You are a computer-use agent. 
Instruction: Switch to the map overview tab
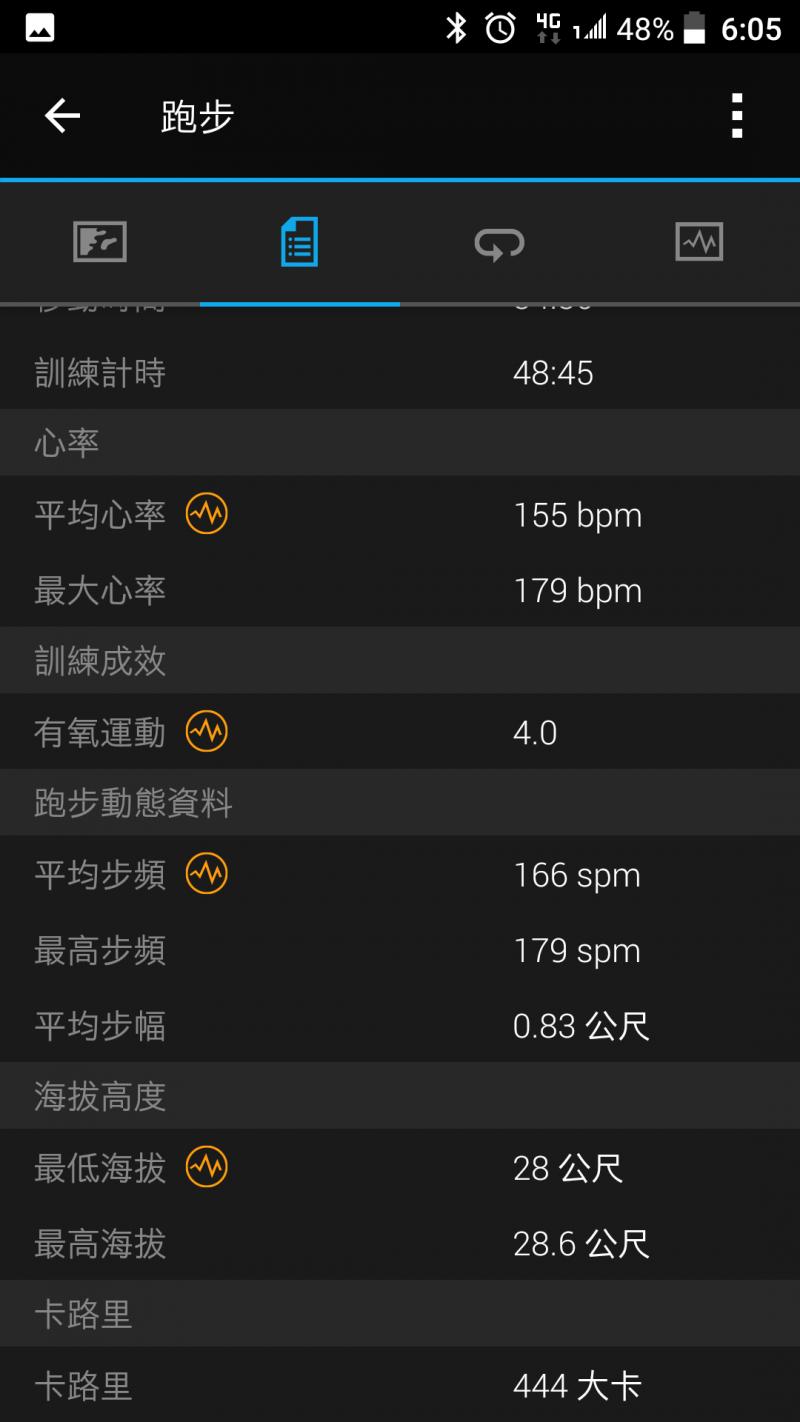[100, 242]
